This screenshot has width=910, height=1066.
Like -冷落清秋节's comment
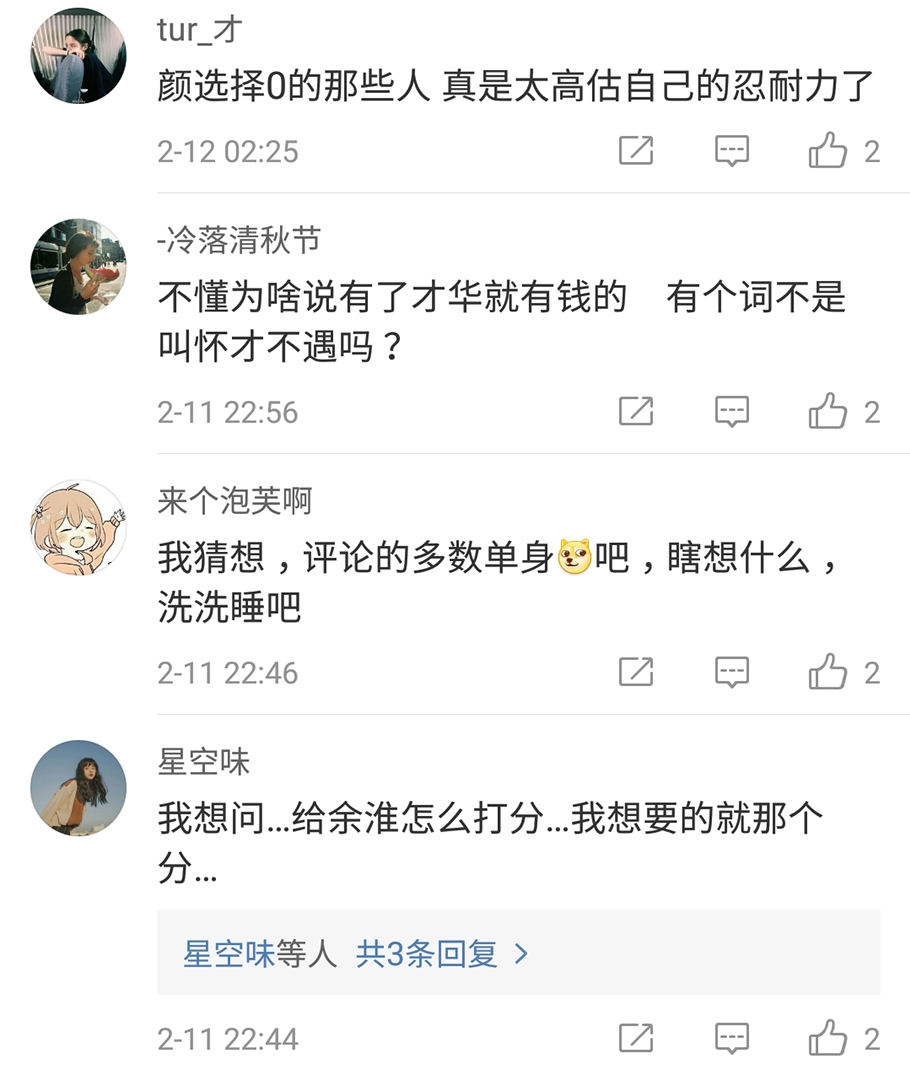pos(829,411)
